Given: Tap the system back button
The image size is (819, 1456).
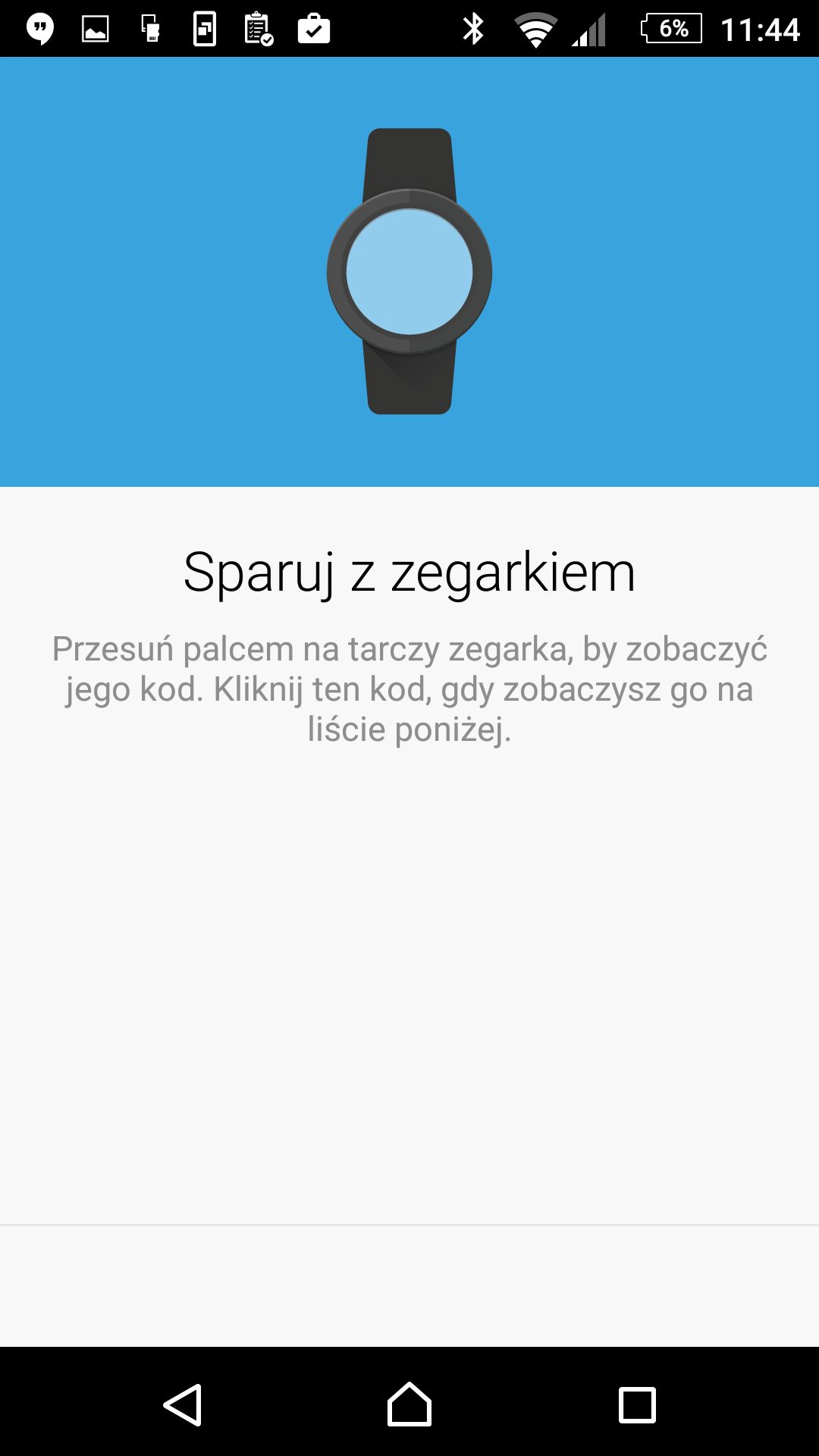Looking at the screenshot, I should 183,1404.
